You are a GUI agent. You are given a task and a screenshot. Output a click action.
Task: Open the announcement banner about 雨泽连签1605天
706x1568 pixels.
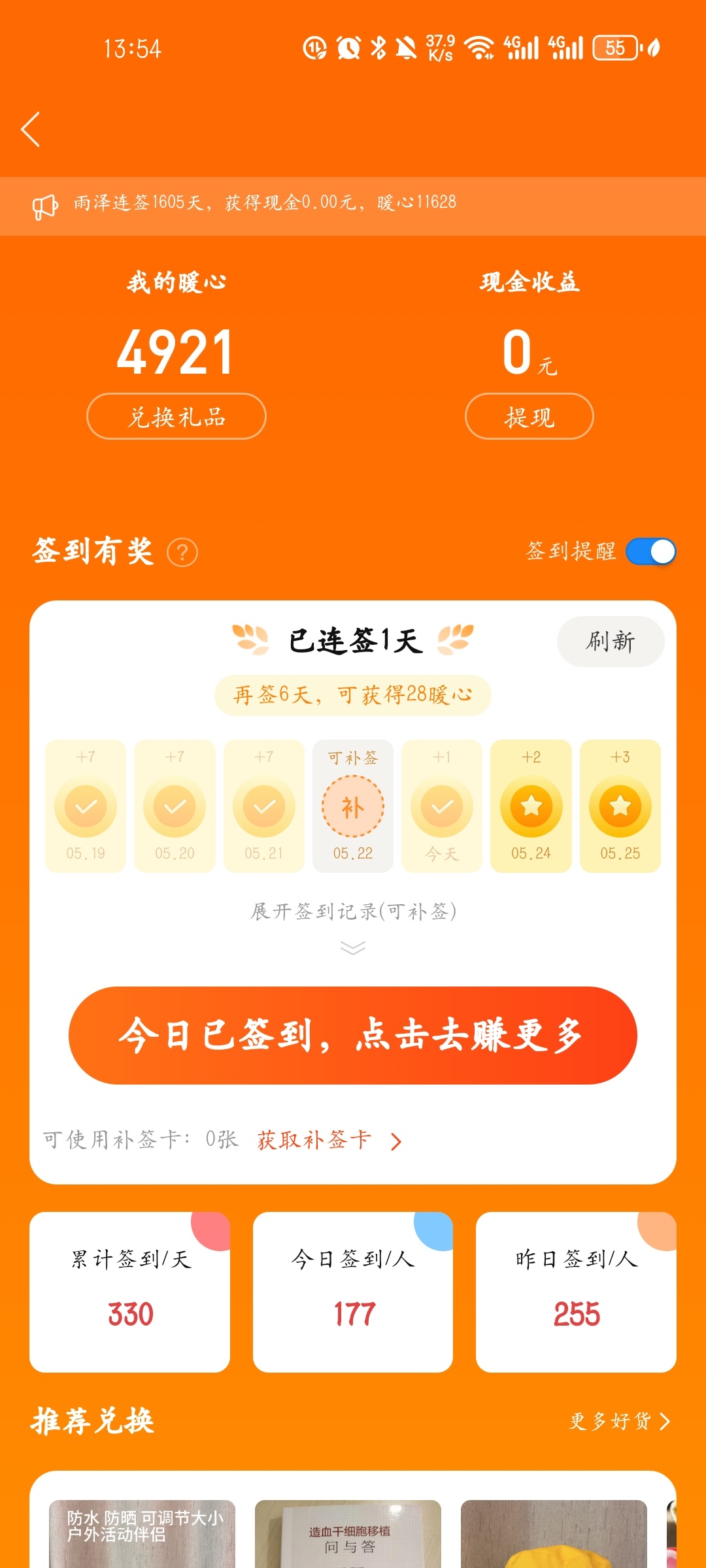265,203
